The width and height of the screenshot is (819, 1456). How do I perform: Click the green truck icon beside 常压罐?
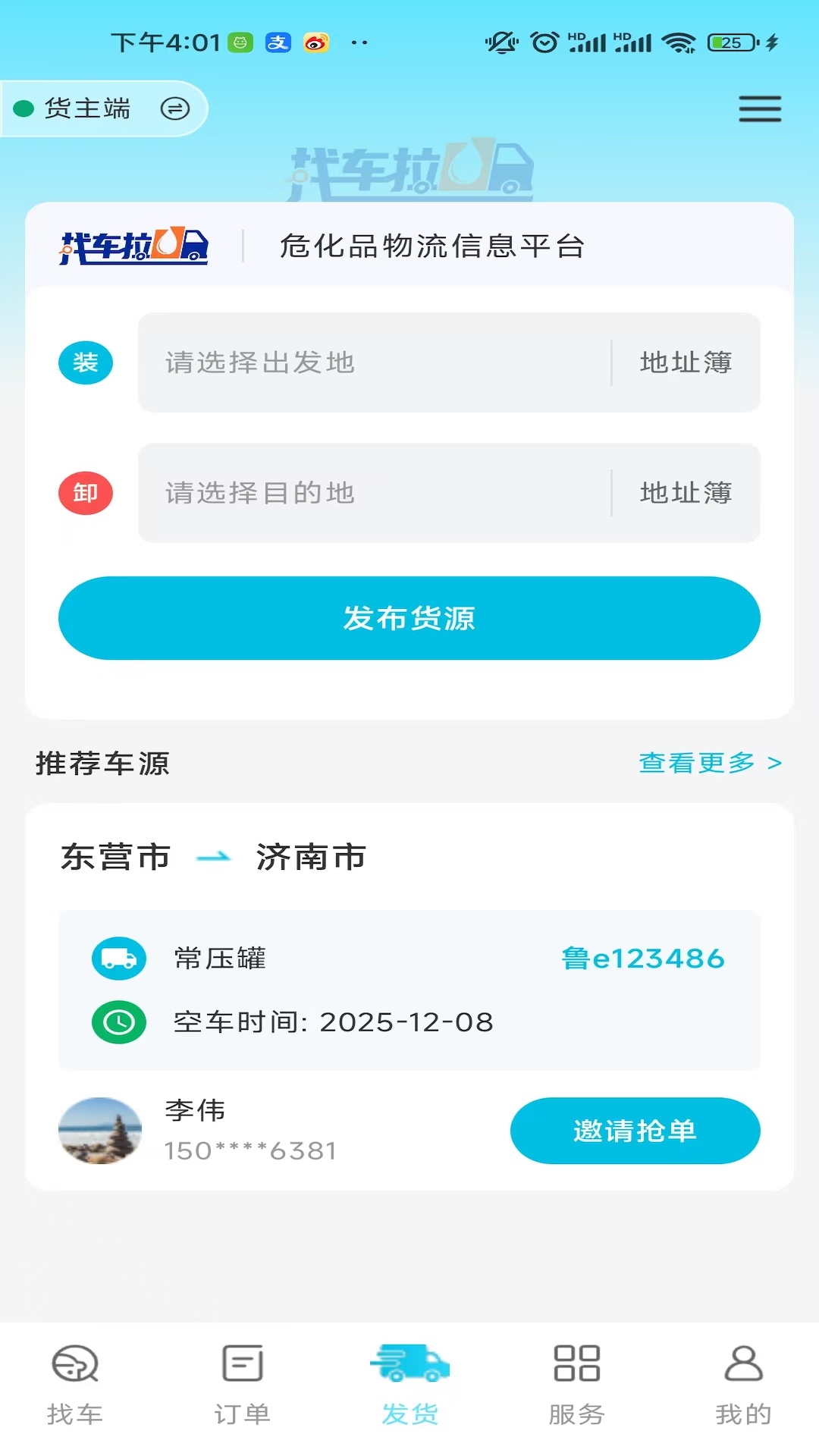point(118,958)
